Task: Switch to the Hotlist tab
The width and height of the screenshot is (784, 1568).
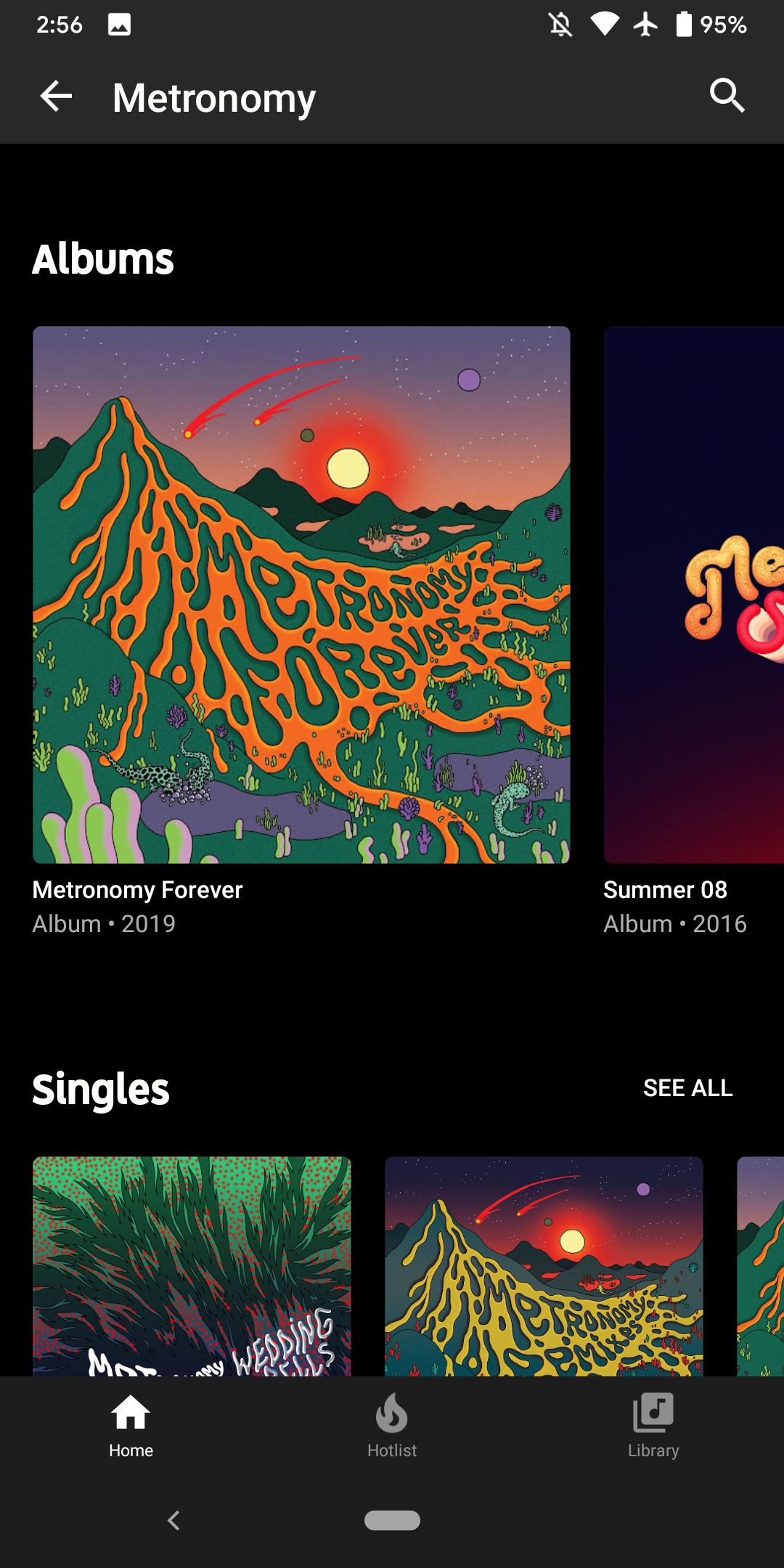Action: pos(392,1426)
